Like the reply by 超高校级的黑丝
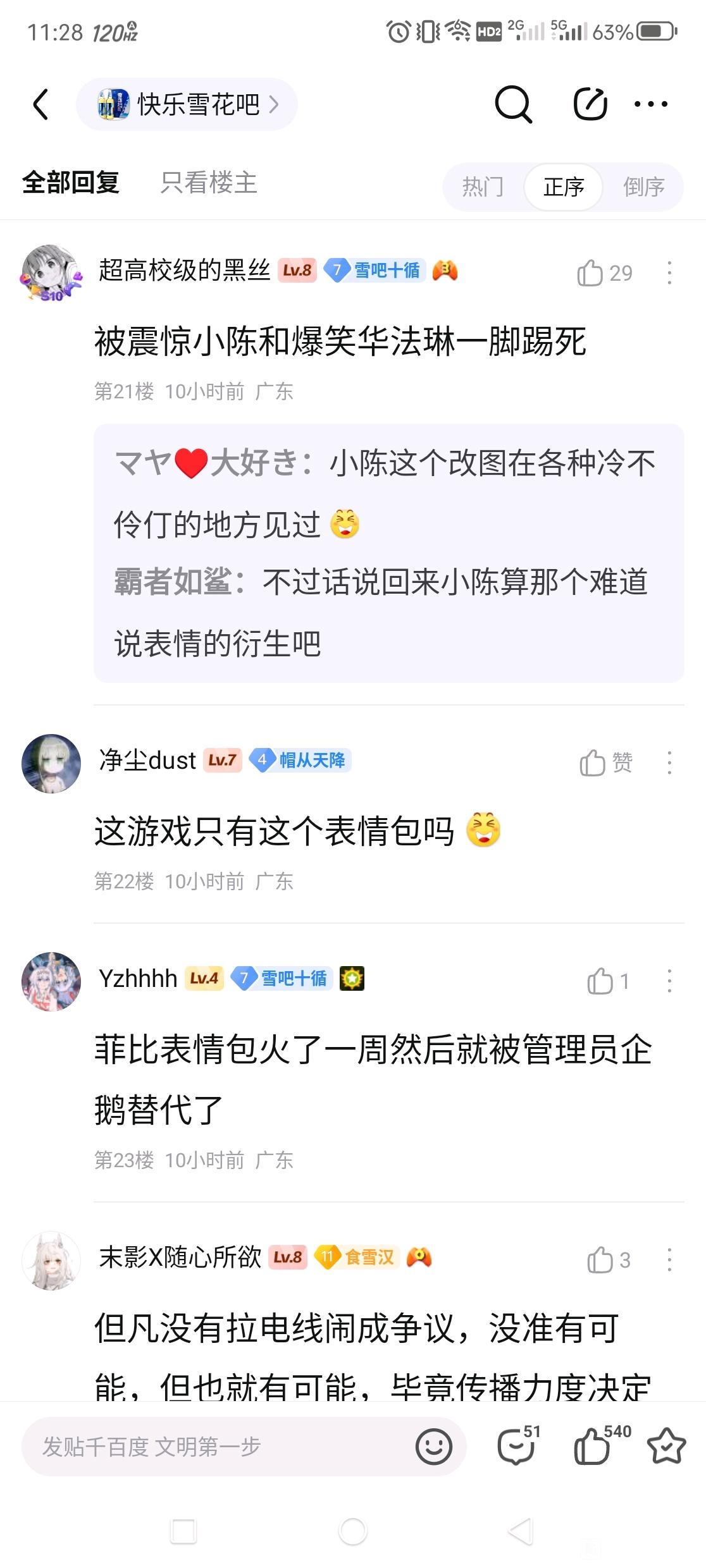Screen dimensions: 706x1568 tap(591, 273)
